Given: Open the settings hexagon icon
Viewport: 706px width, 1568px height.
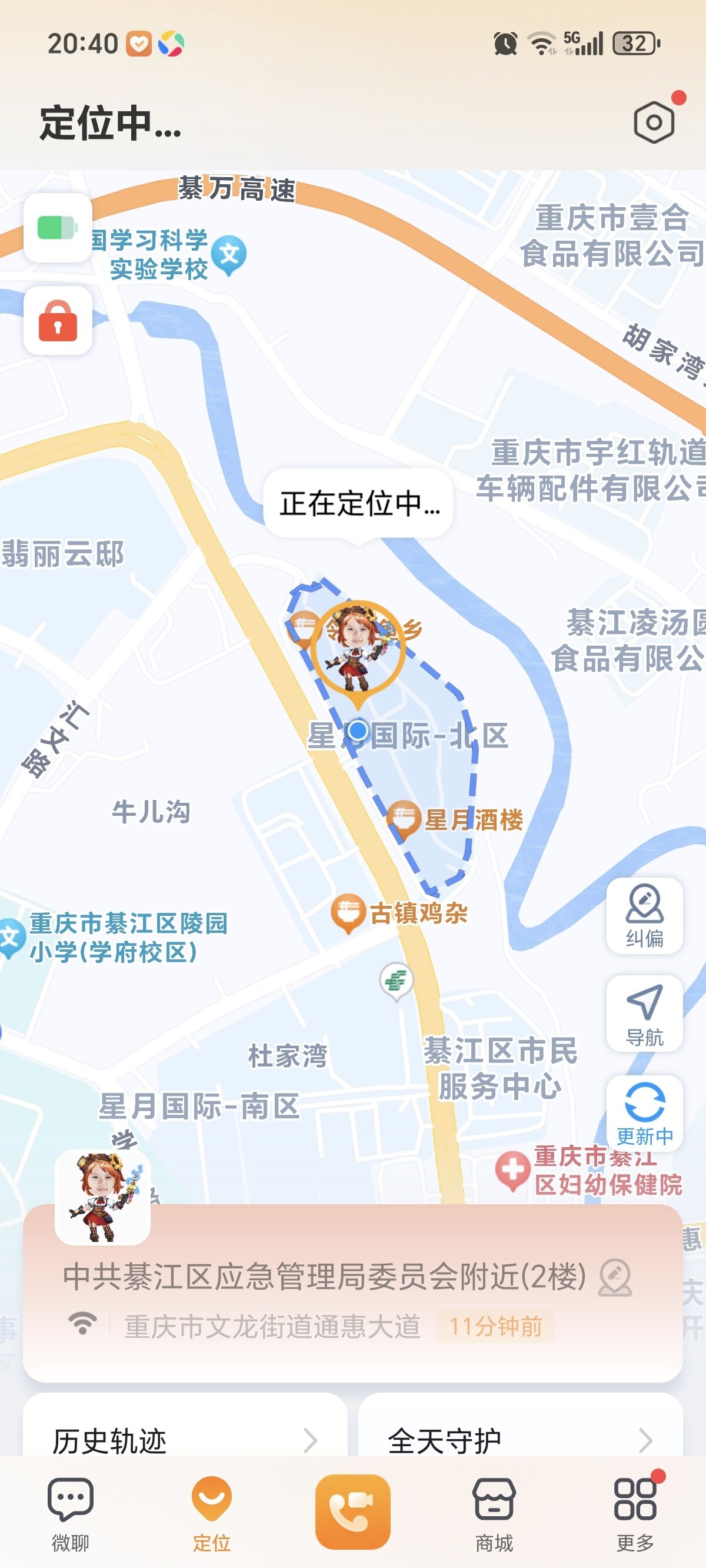Looking at the screenshot, I should [654, 122].
